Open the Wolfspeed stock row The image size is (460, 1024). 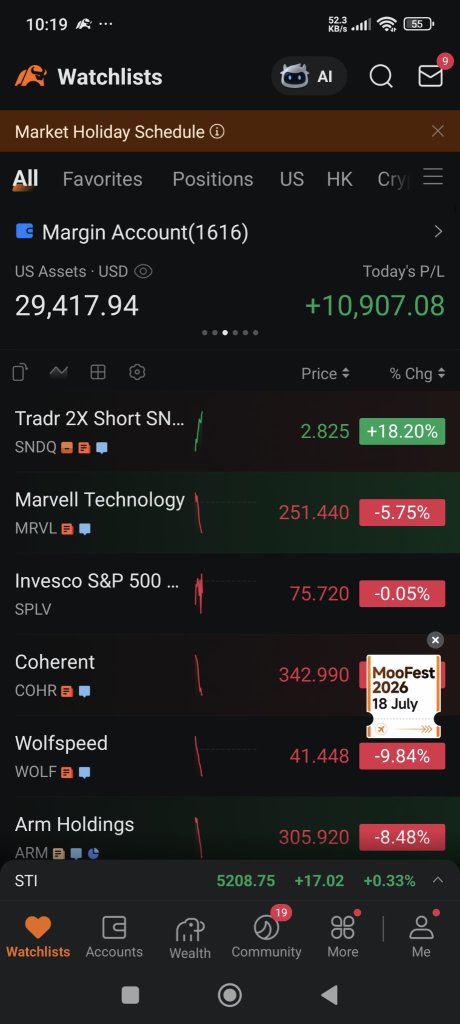[230, 756]
